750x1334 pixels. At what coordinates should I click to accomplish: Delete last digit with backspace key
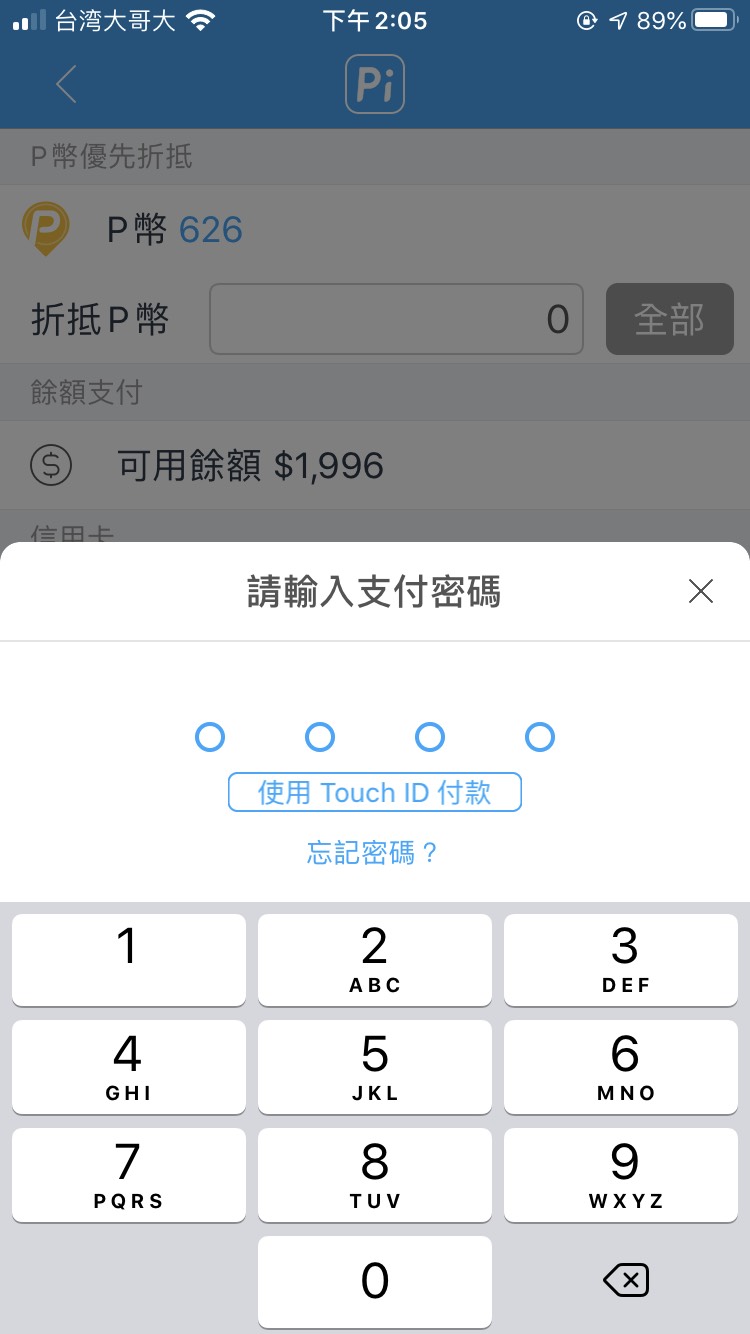coord(627,1280)
